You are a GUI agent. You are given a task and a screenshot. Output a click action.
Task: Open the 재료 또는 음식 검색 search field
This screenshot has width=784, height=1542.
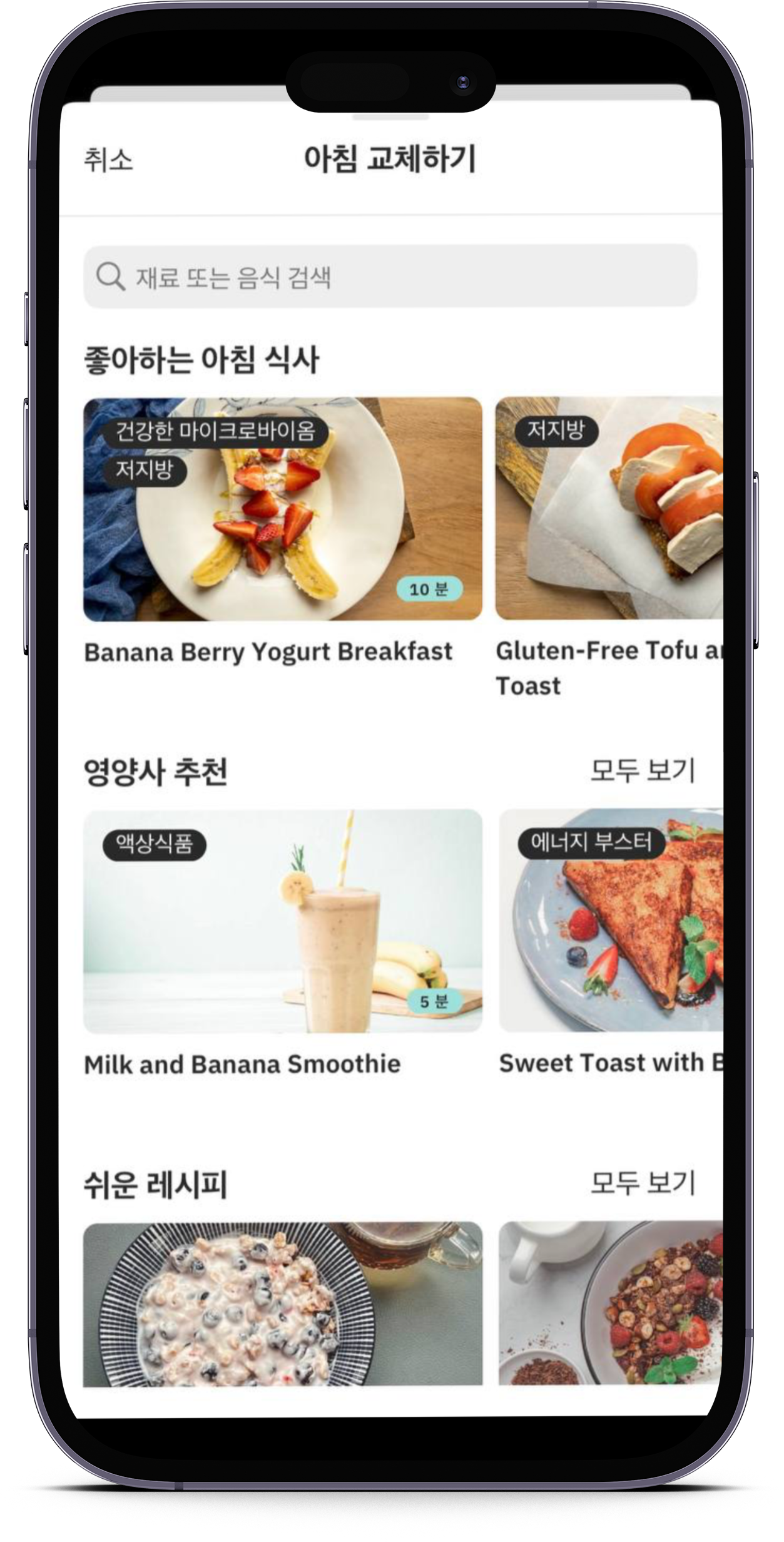(390, 277)
